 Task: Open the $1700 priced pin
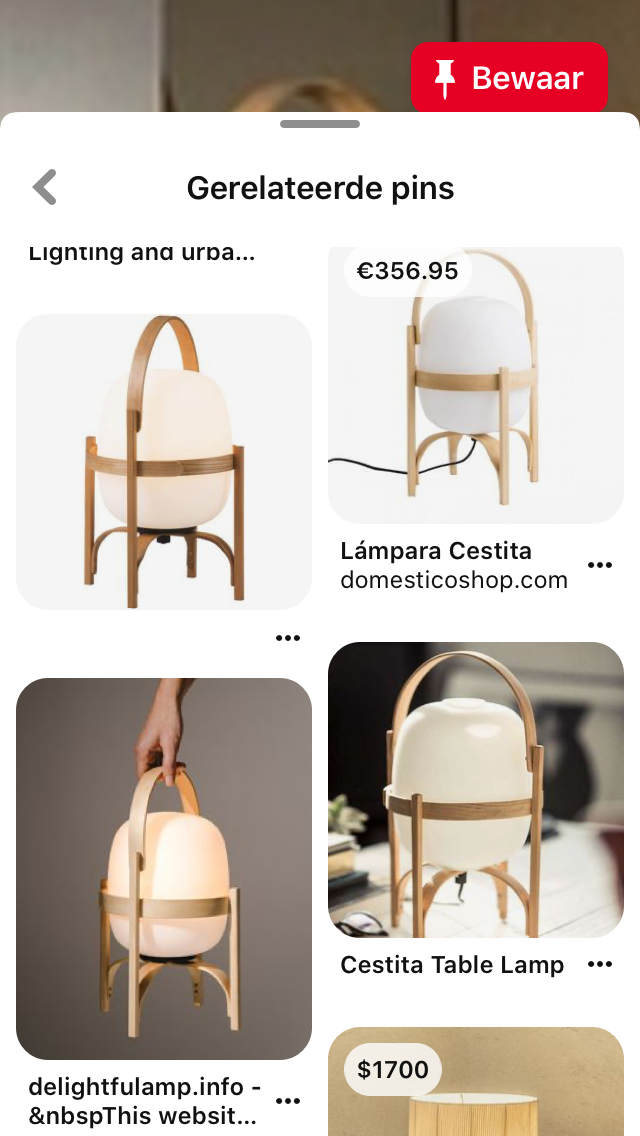(x=475, y=1082)
